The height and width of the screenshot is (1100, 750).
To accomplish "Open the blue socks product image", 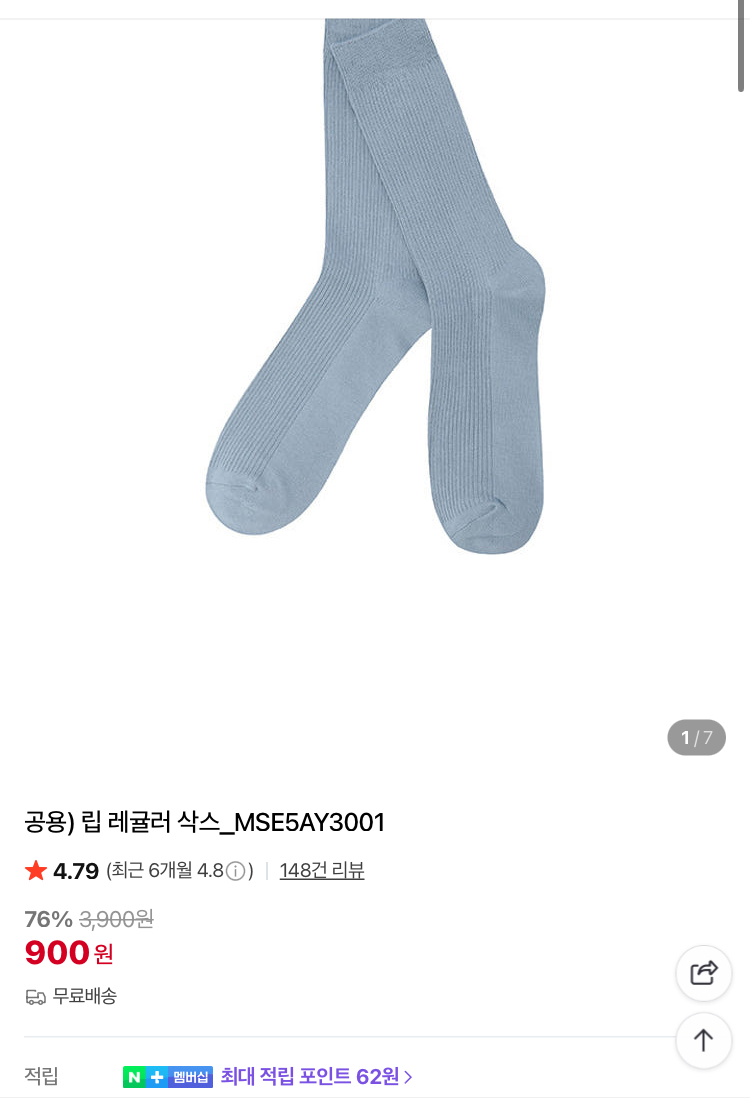I will (375, 300).
